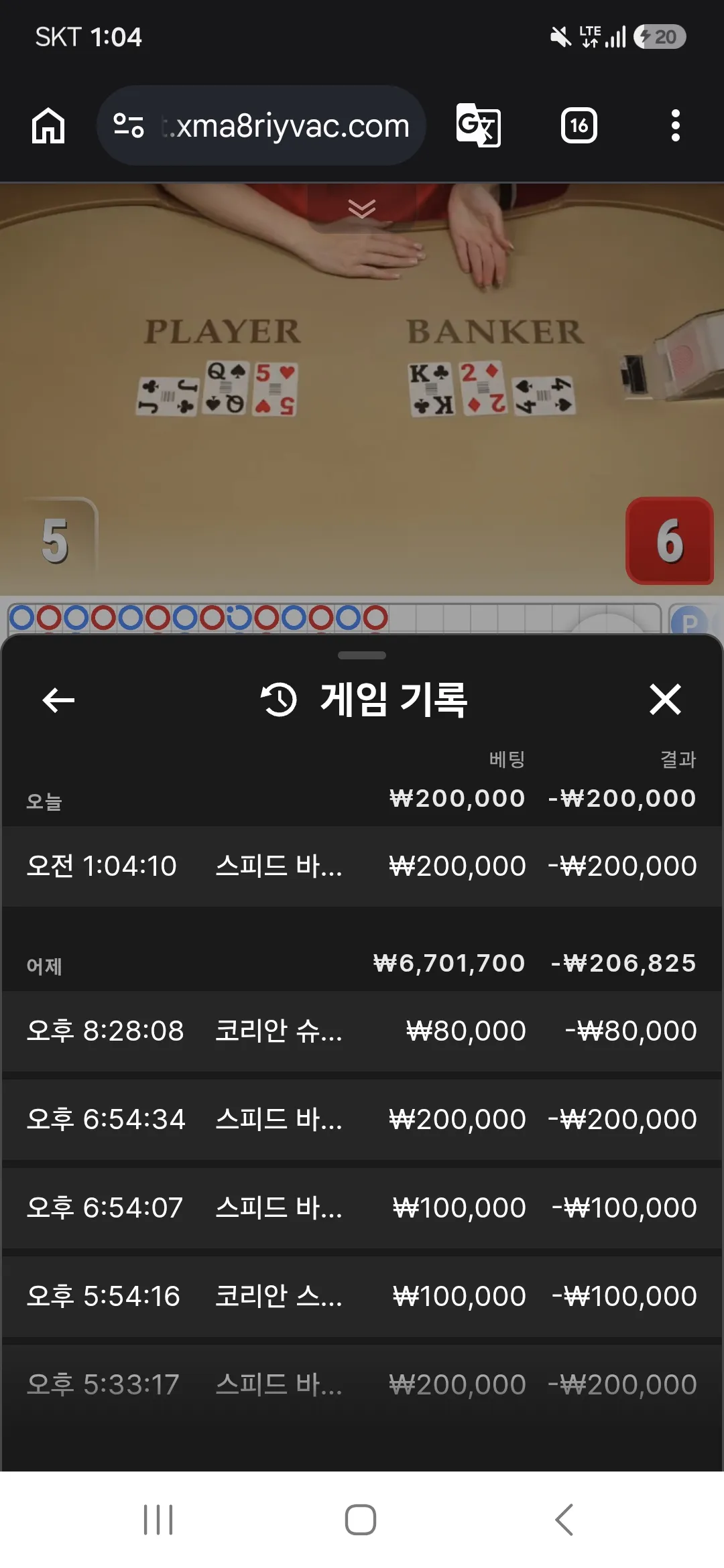Screen dimensions: 724x1568
Task: Open the 오후 5:54:16 코리안 record
Action: (362, 1296)
